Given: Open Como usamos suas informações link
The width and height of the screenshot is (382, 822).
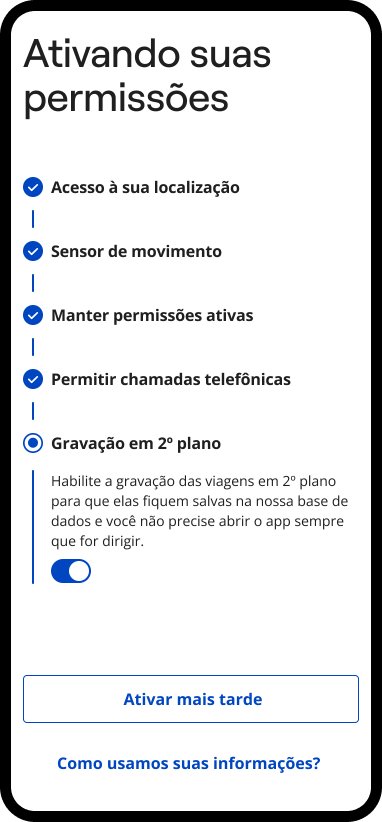Looking at the screenshot, I should coord(189,763).
